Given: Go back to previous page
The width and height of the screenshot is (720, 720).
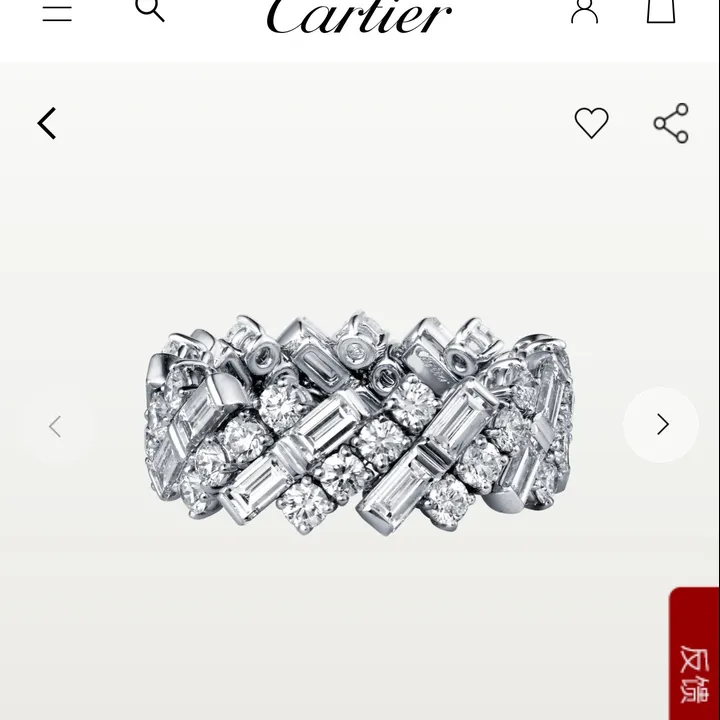Looking at the screenshot, I should point(47,123).
